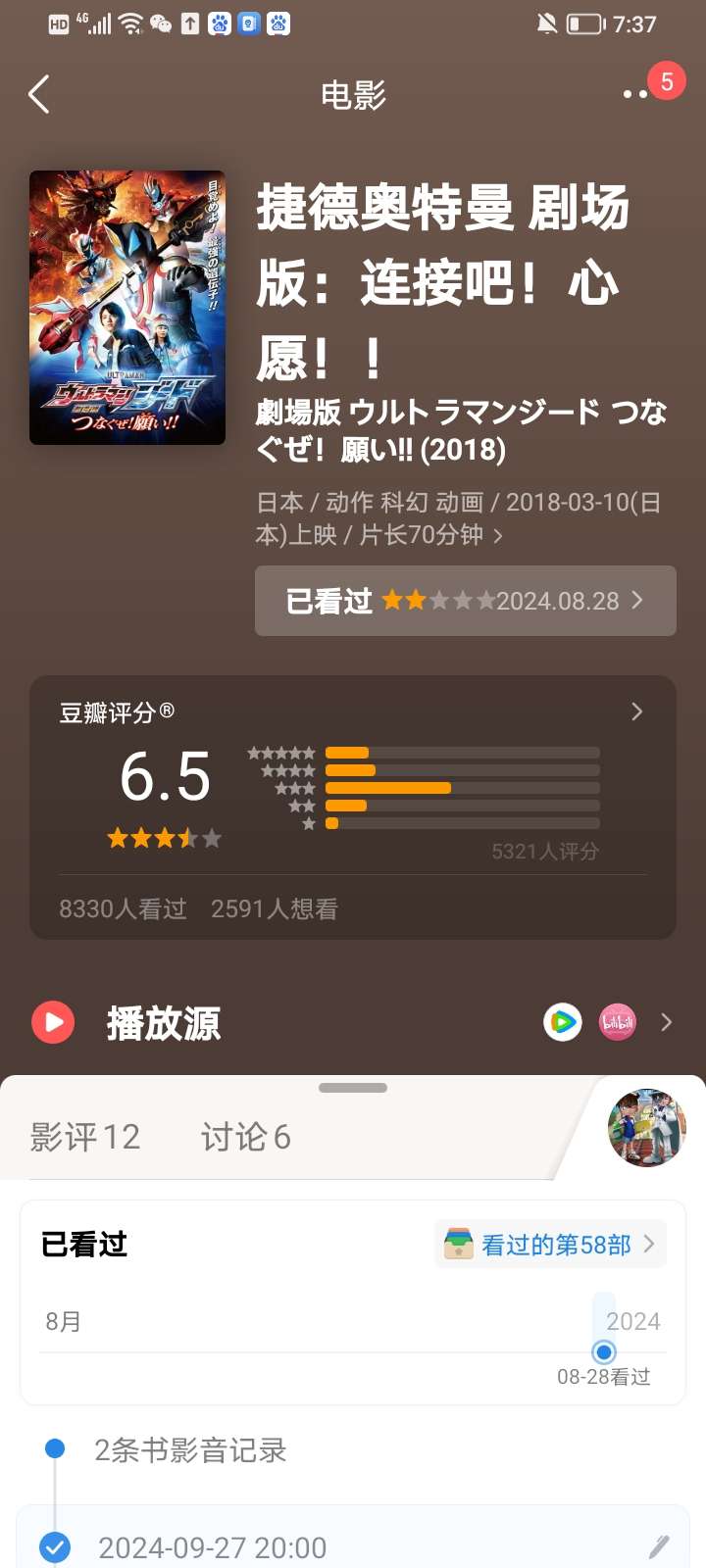Open the overflow menu with badge 5
The image size is (706, 1568).
point(638,94)
